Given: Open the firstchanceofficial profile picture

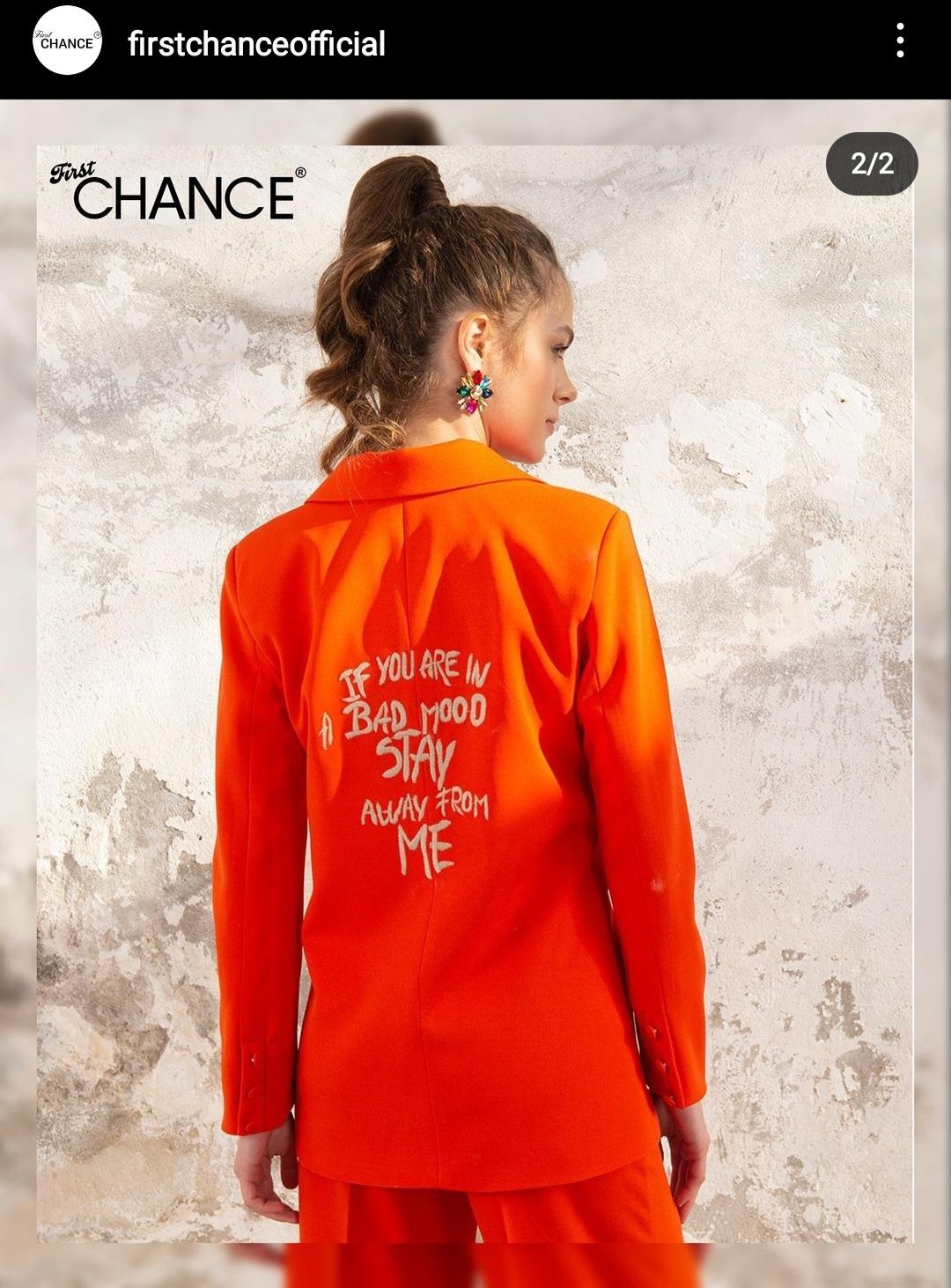Looking at the screenshot, I should pyautogui.click(x=68, y=42).
